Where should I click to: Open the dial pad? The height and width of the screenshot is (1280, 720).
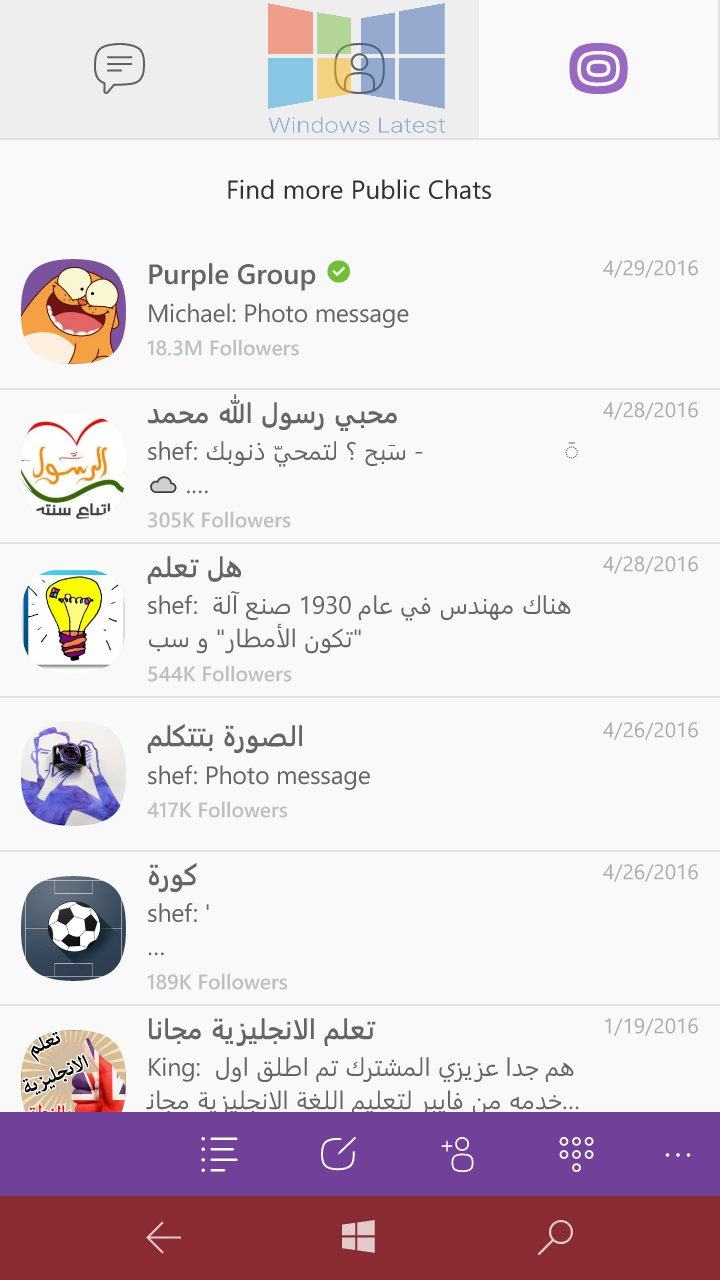[x=577, y=1154]
